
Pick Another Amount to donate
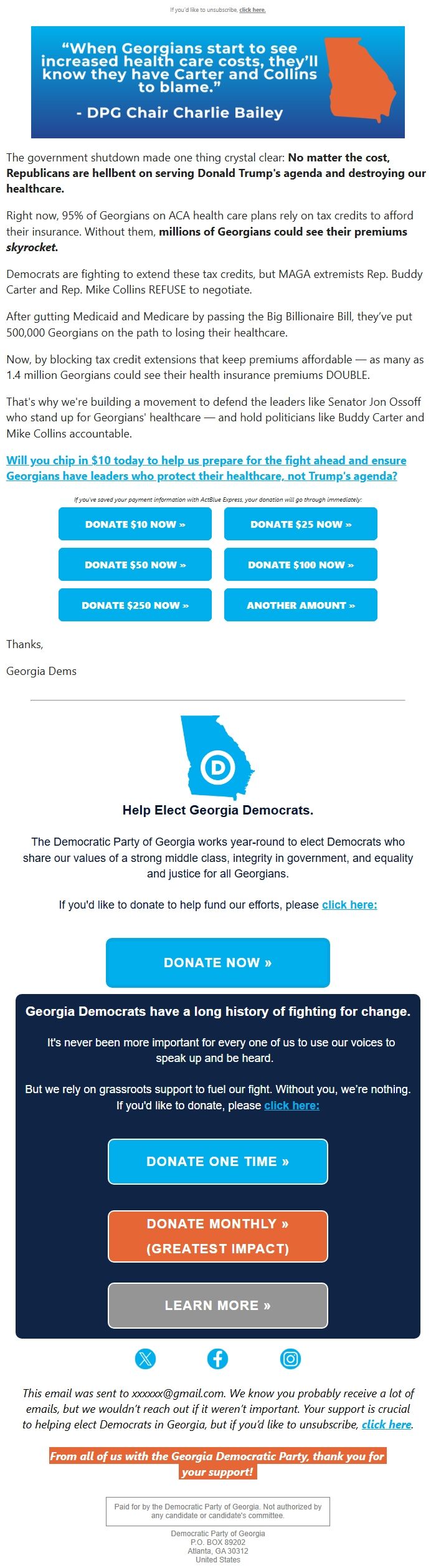[x=301, y=605]
